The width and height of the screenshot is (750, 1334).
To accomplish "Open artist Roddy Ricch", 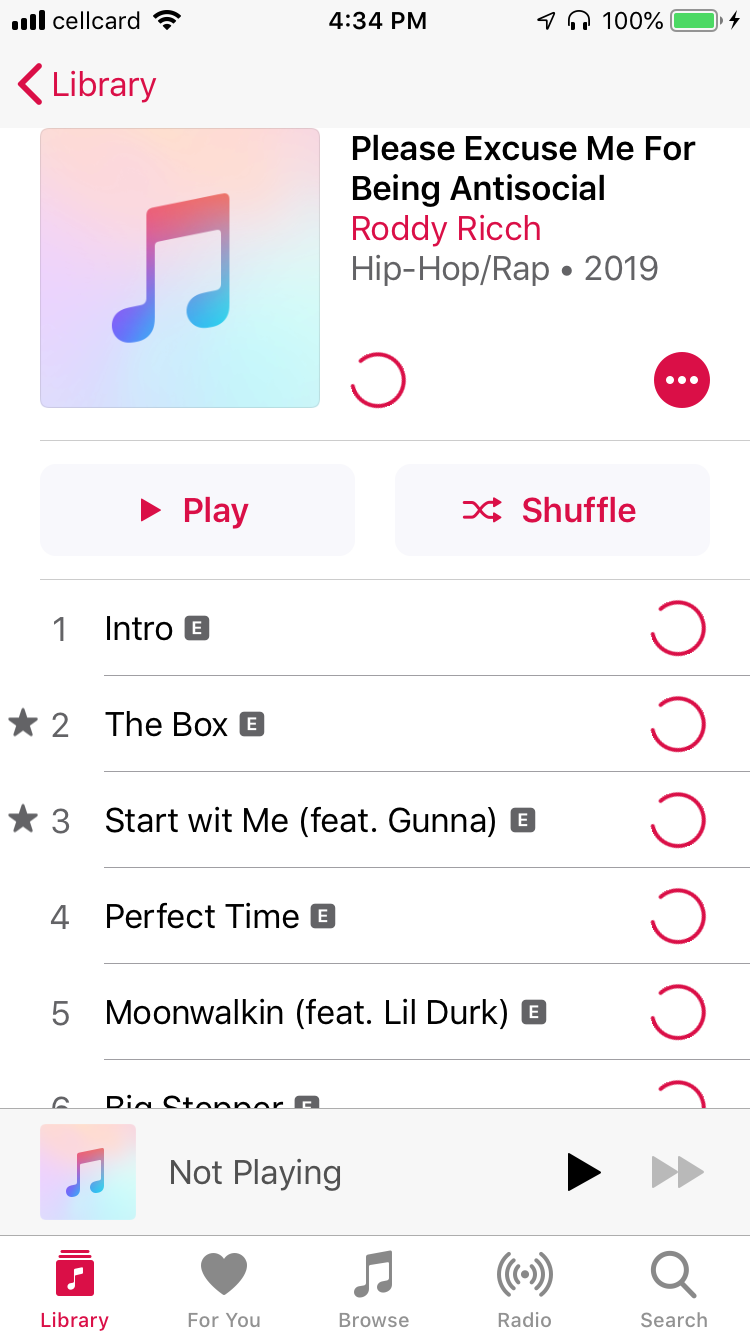I will pyautogui.click(x=446, y=229).
